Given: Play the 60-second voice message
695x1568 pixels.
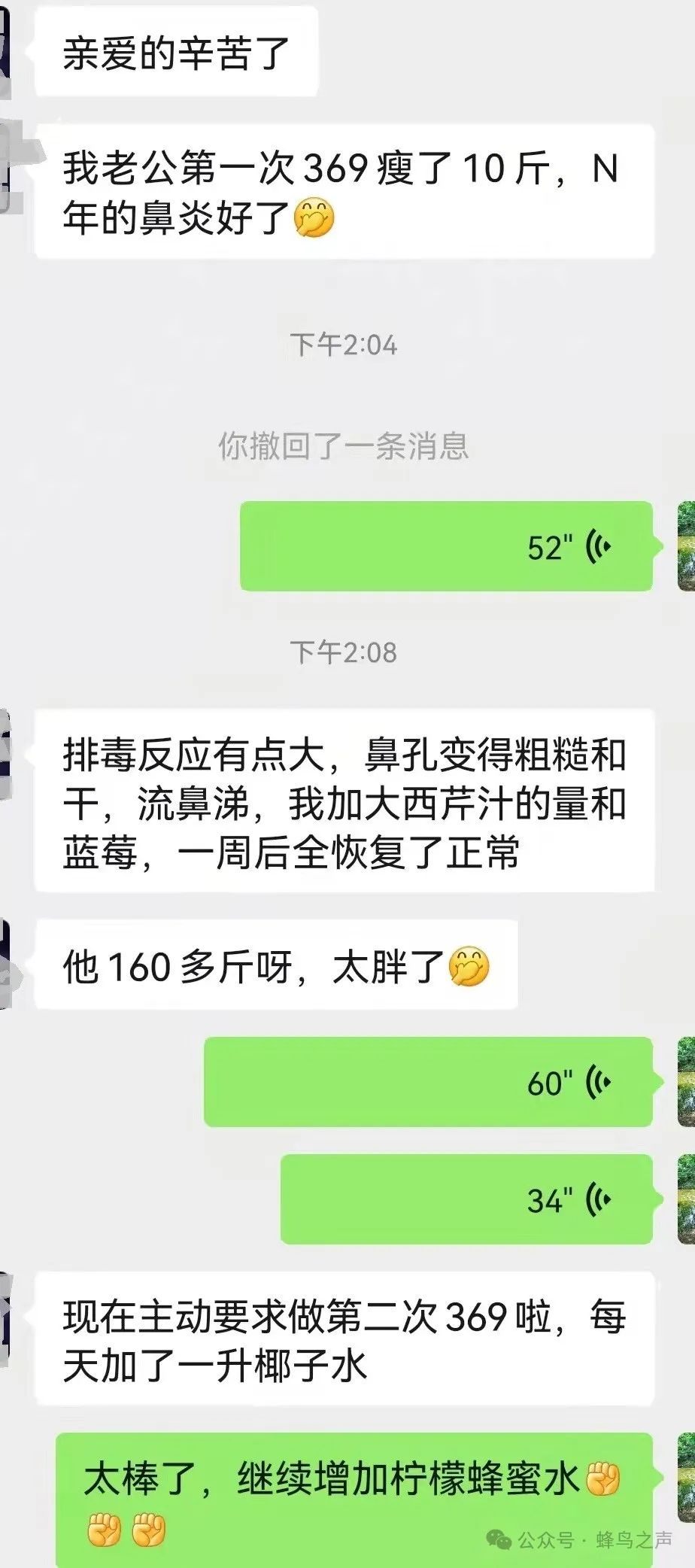Looking at the screenshot, I should pos(428,1082).
